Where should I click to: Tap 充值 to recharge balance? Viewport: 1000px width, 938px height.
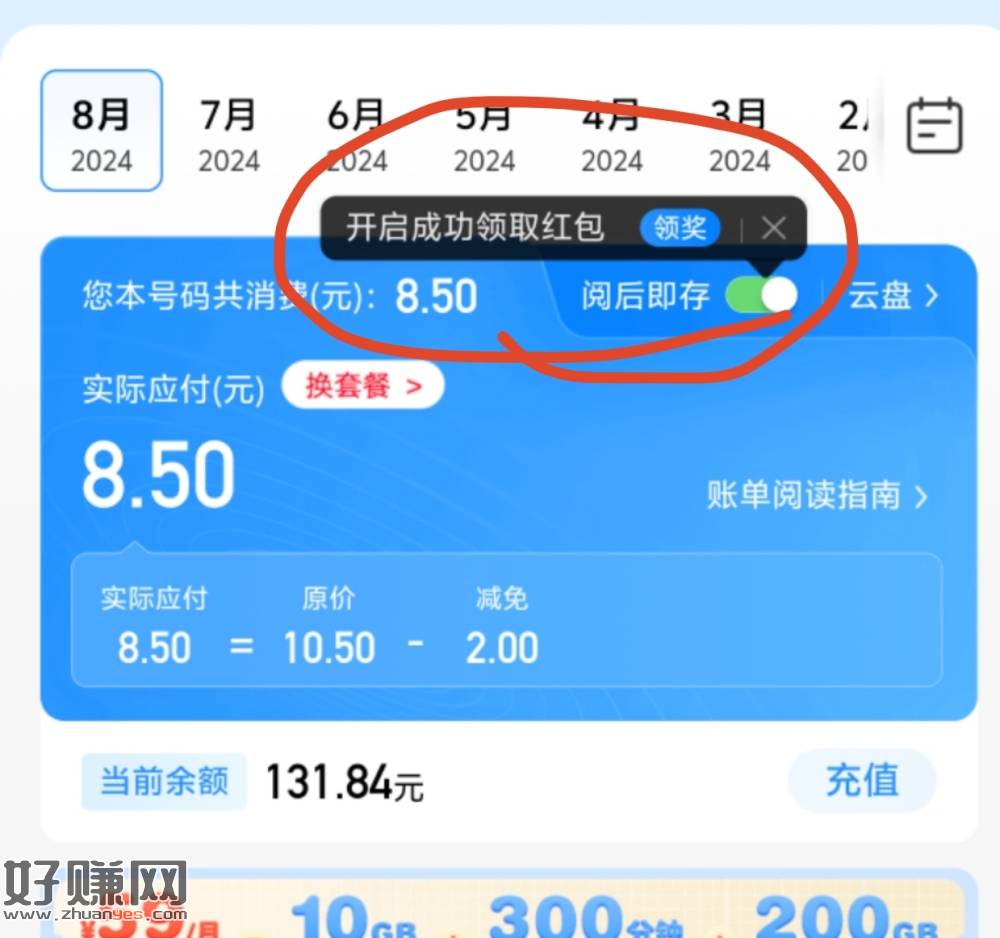(862, 780)
